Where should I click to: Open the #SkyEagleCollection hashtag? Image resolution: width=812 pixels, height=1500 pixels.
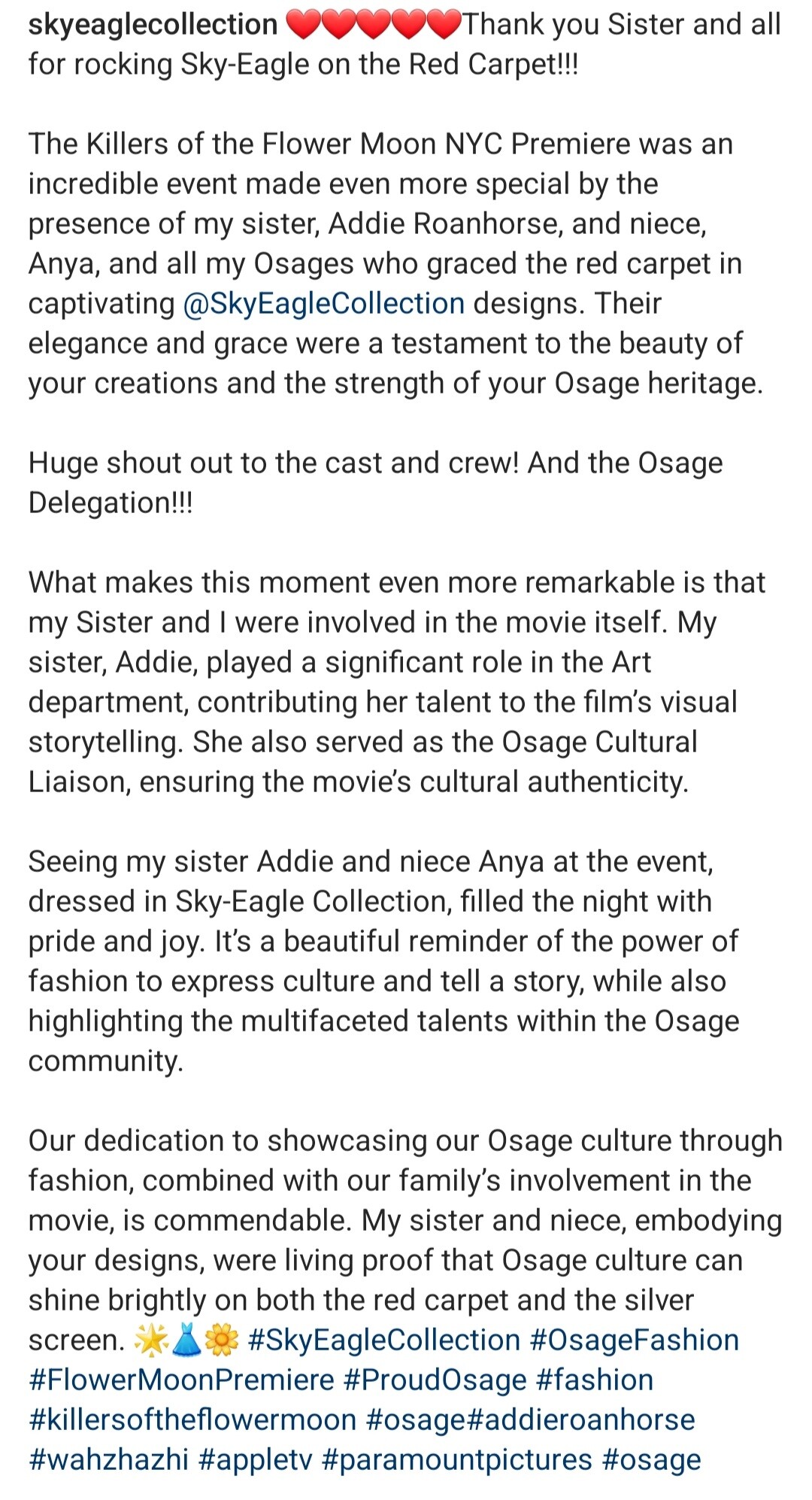point(383,1340)
